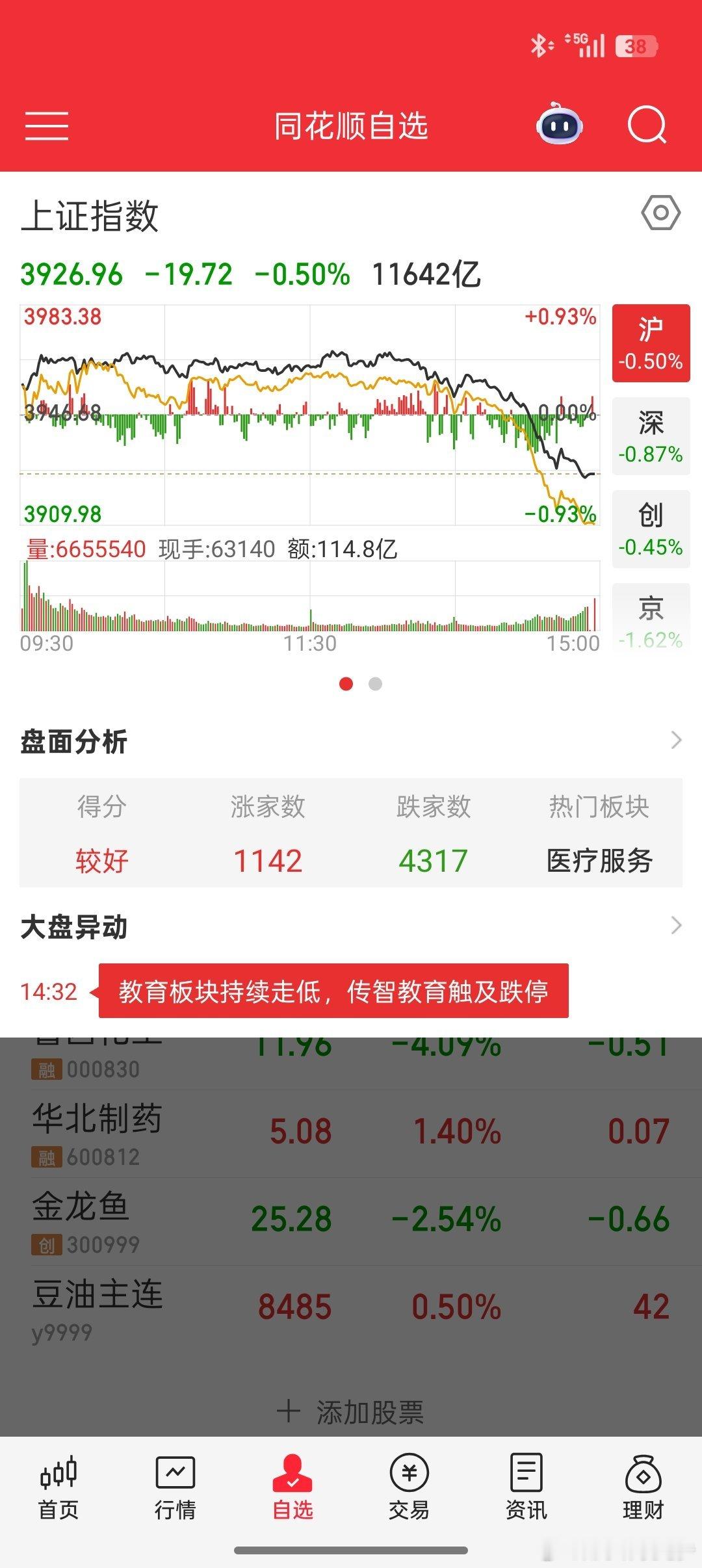This screenshot has width=702, height=1568.
Task: Open the 华北制药 stock row
Action: (351, 1134)
